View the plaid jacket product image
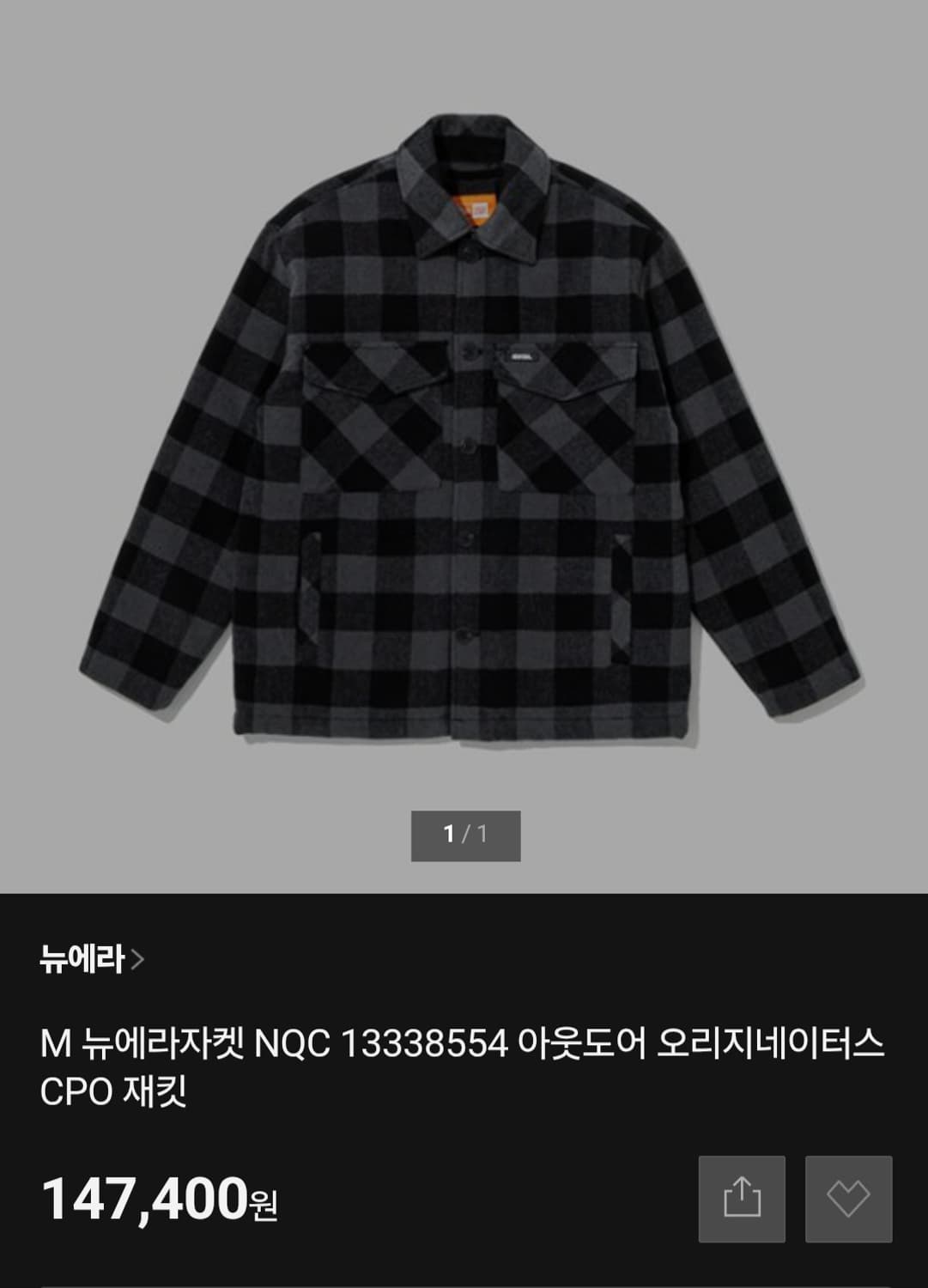 tap(464, 429)
